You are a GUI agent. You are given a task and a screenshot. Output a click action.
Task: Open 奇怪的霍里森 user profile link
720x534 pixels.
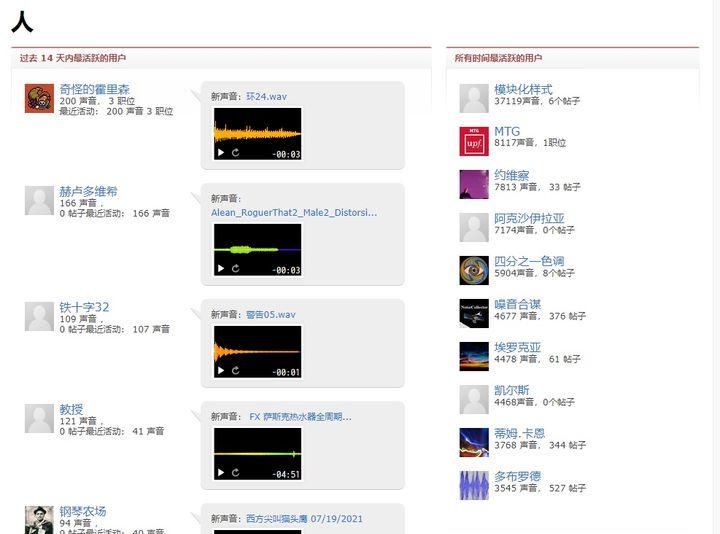pyautogui.click(x=94, y=89)
